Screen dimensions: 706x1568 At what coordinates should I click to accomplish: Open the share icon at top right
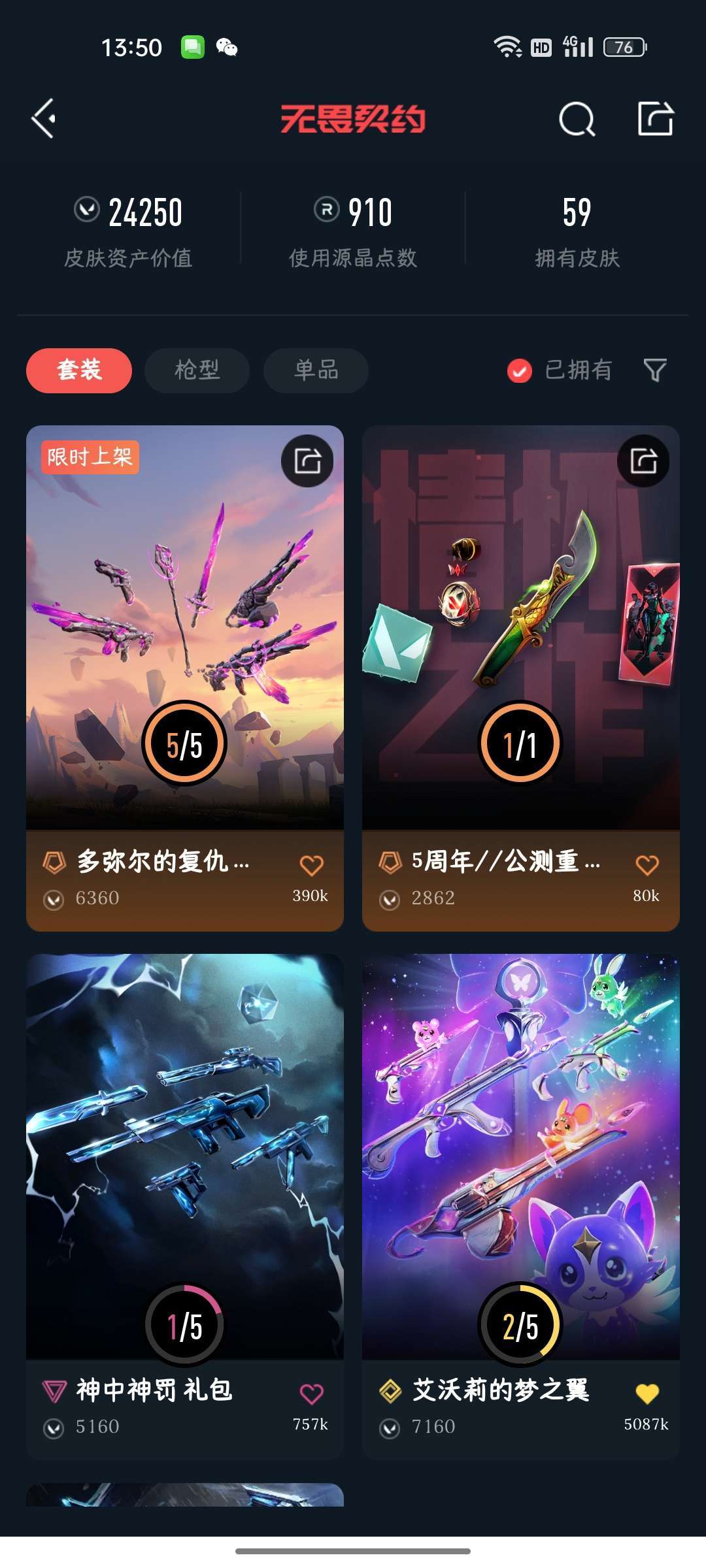656,120
